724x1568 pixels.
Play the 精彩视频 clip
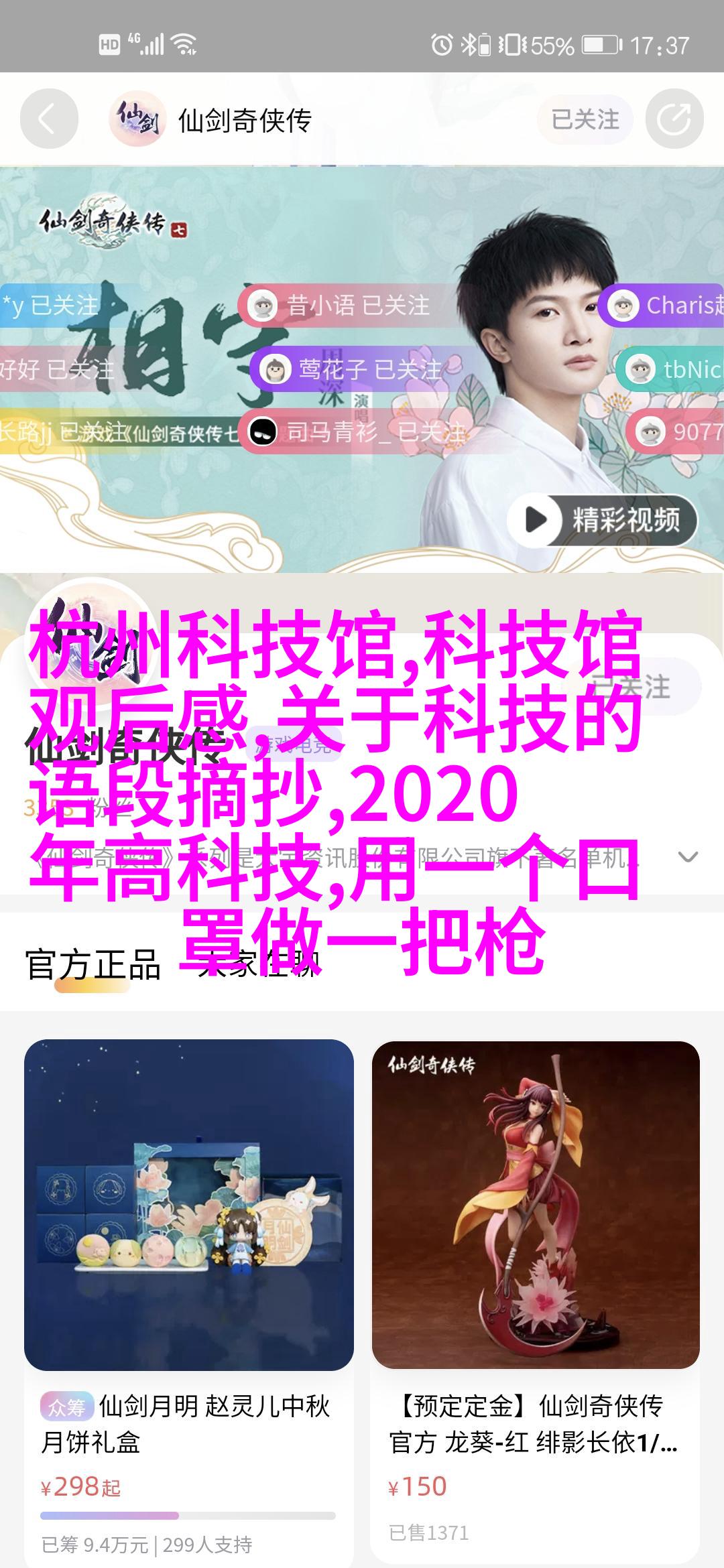tap(602, 520)
